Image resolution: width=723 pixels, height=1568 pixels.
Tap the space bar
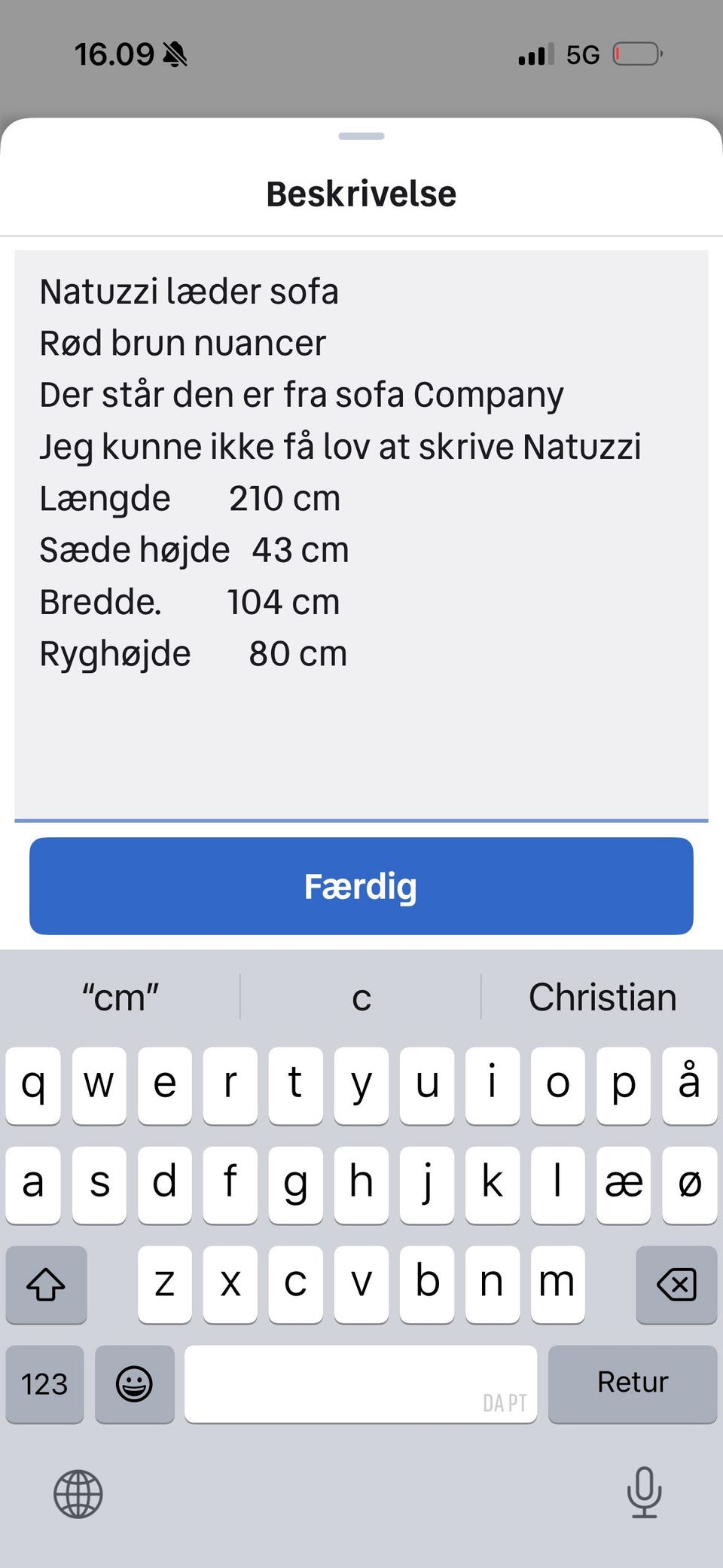point(361,1384)
